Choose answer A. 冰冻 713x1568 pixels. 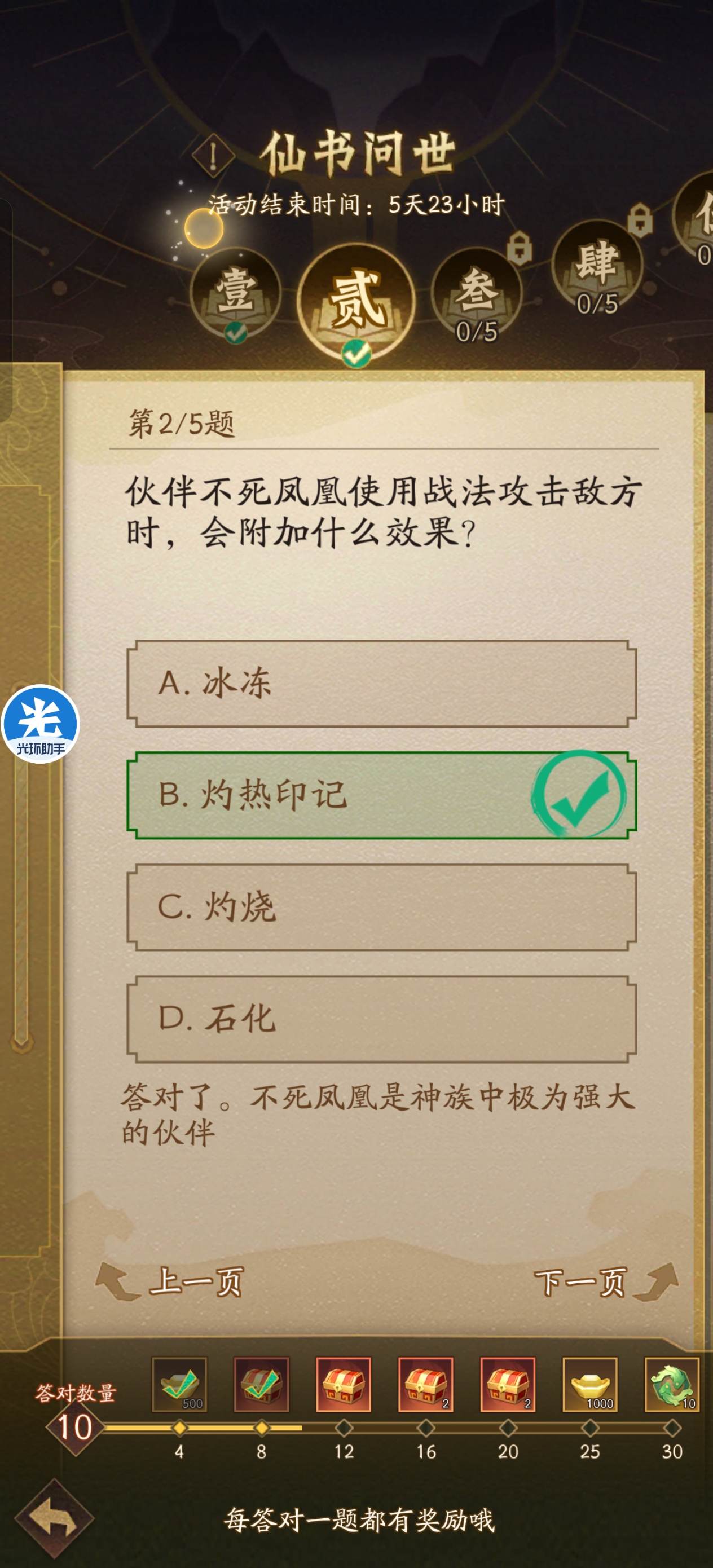click(382, 683)
